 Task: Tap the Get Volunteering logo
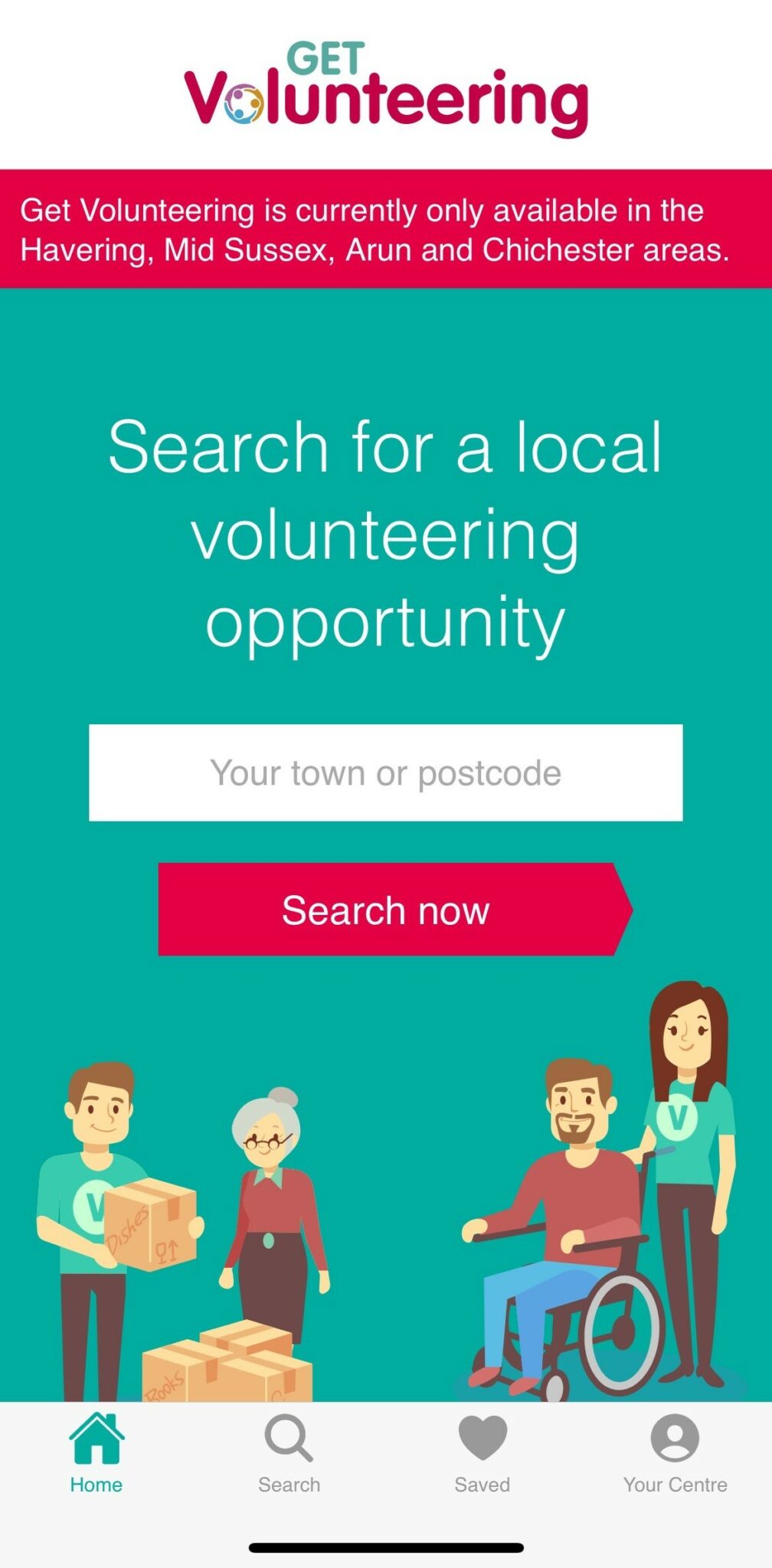[386, 84]
